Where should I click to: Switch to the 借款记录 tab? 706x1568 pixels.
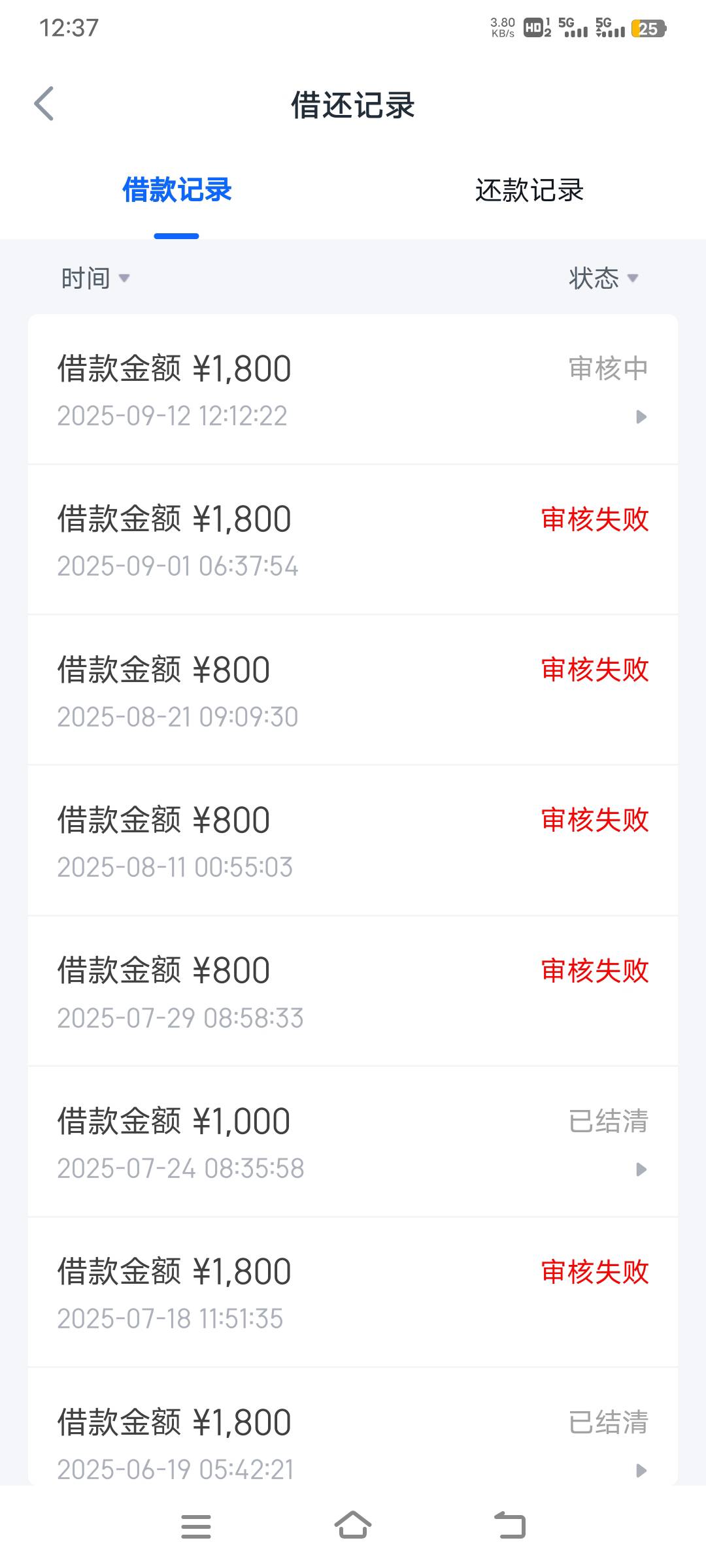point(177,191)
